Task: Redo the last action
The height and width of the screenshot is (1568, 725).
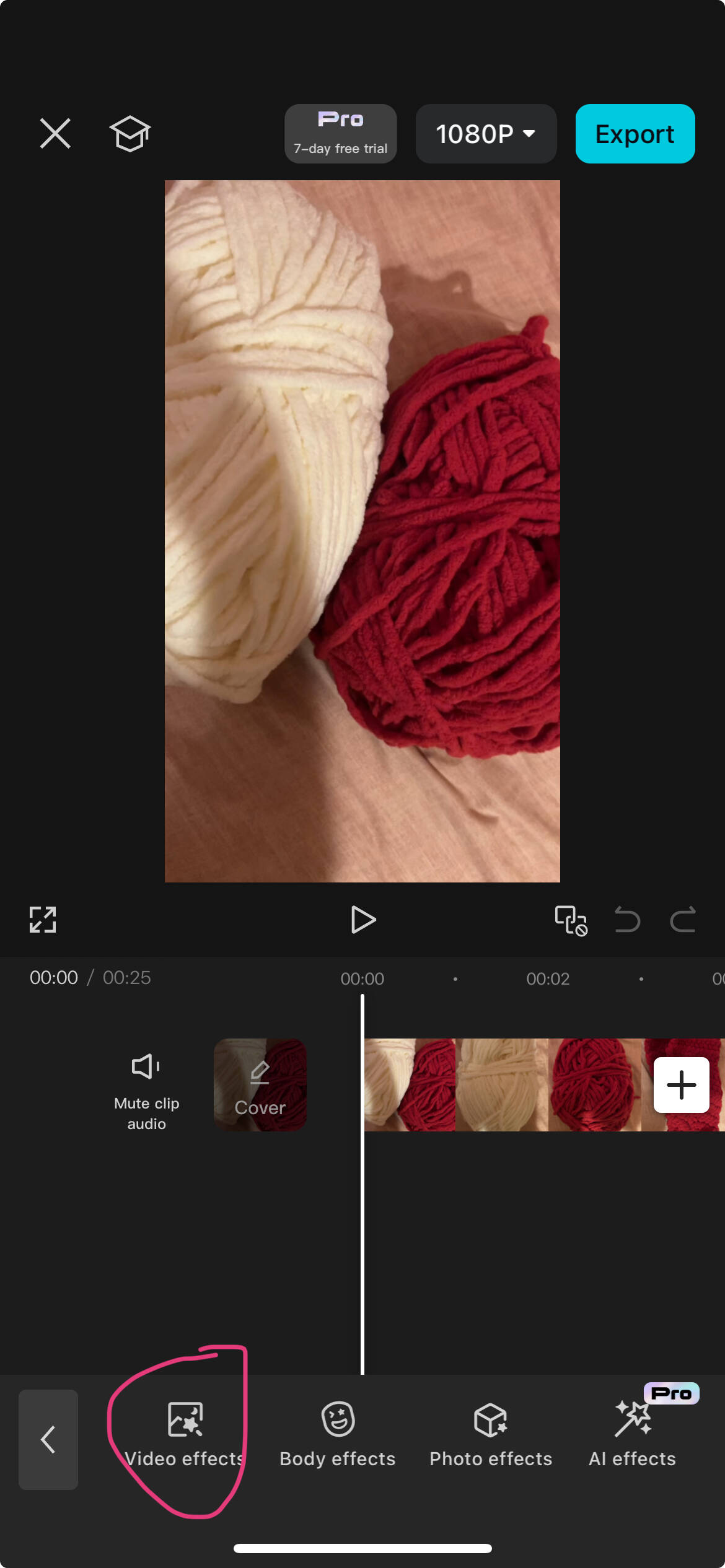Action: (x=683, y=920)
